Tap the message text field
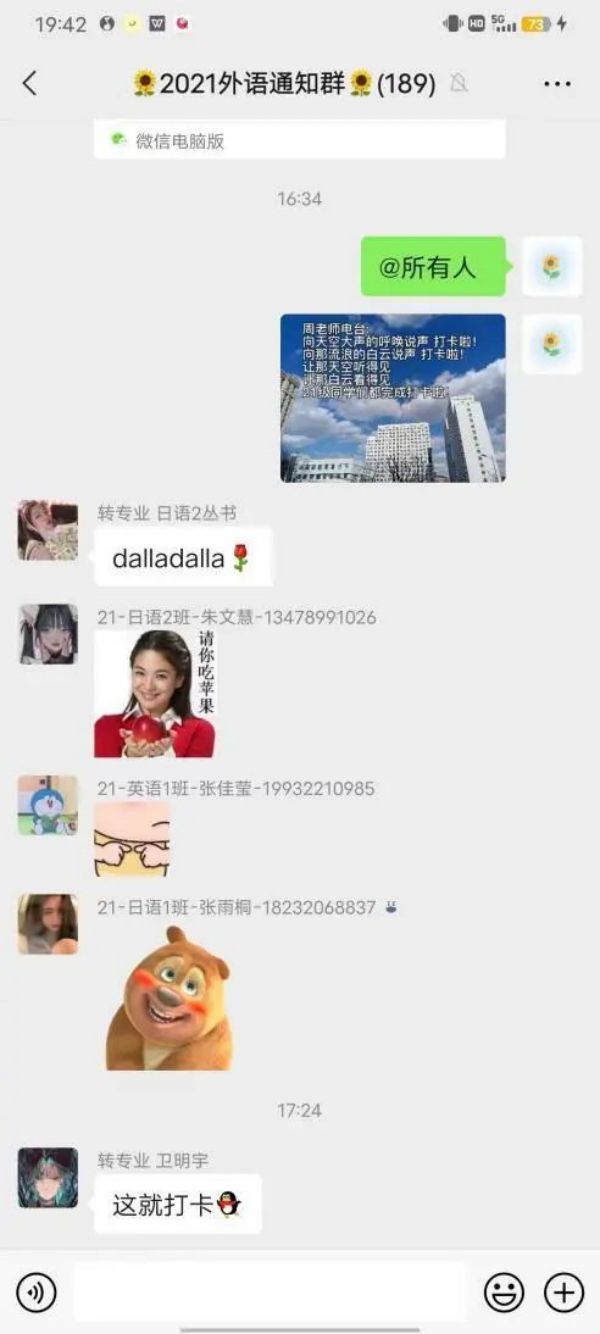600x1334 pixels. pos(270,1292)
